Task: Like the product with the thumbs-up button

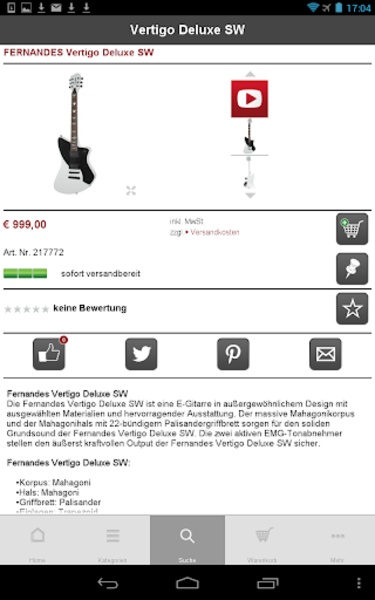Action: [49, 354]
